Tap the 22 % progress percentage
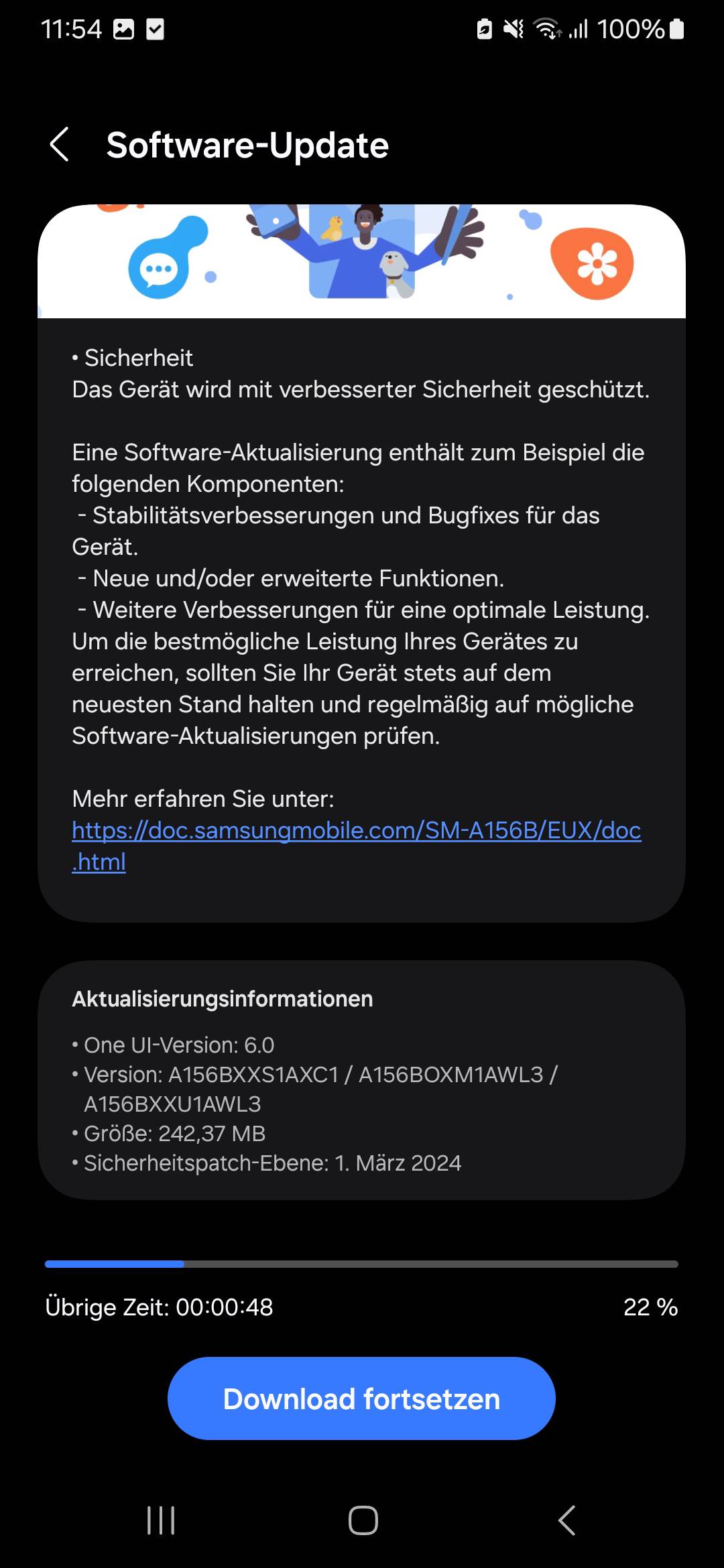The image size is (724, 1568). (x=650, y=1307)
